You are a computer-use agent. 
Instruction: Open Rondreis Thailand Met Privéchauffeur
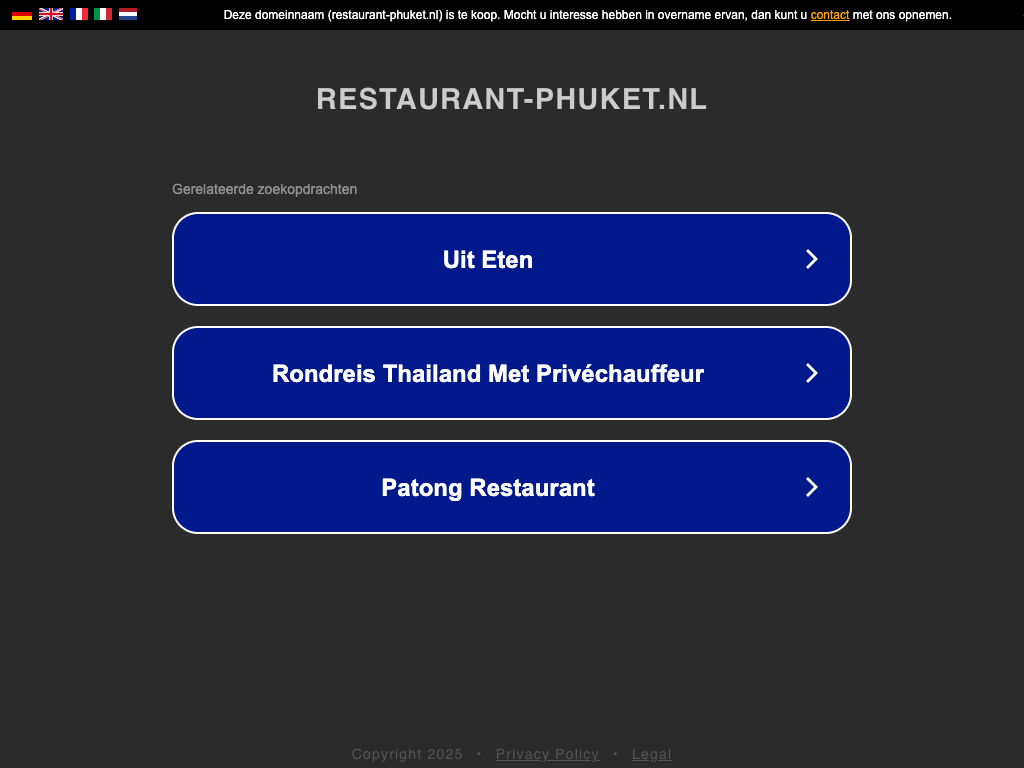(x=512, y=373)
